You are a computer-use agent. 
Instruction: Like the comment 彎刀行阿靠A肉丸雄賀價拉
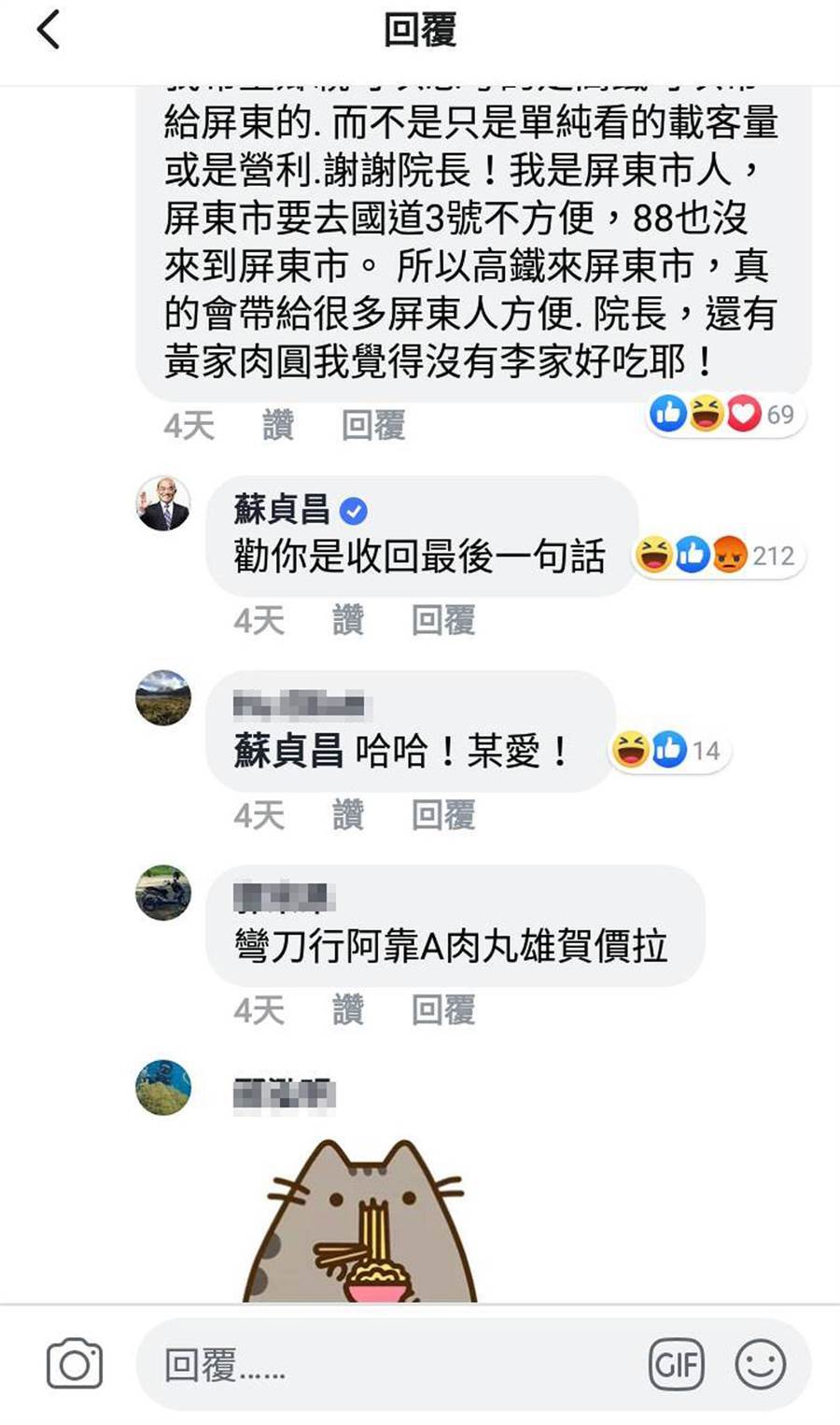tap(347, 1009)
